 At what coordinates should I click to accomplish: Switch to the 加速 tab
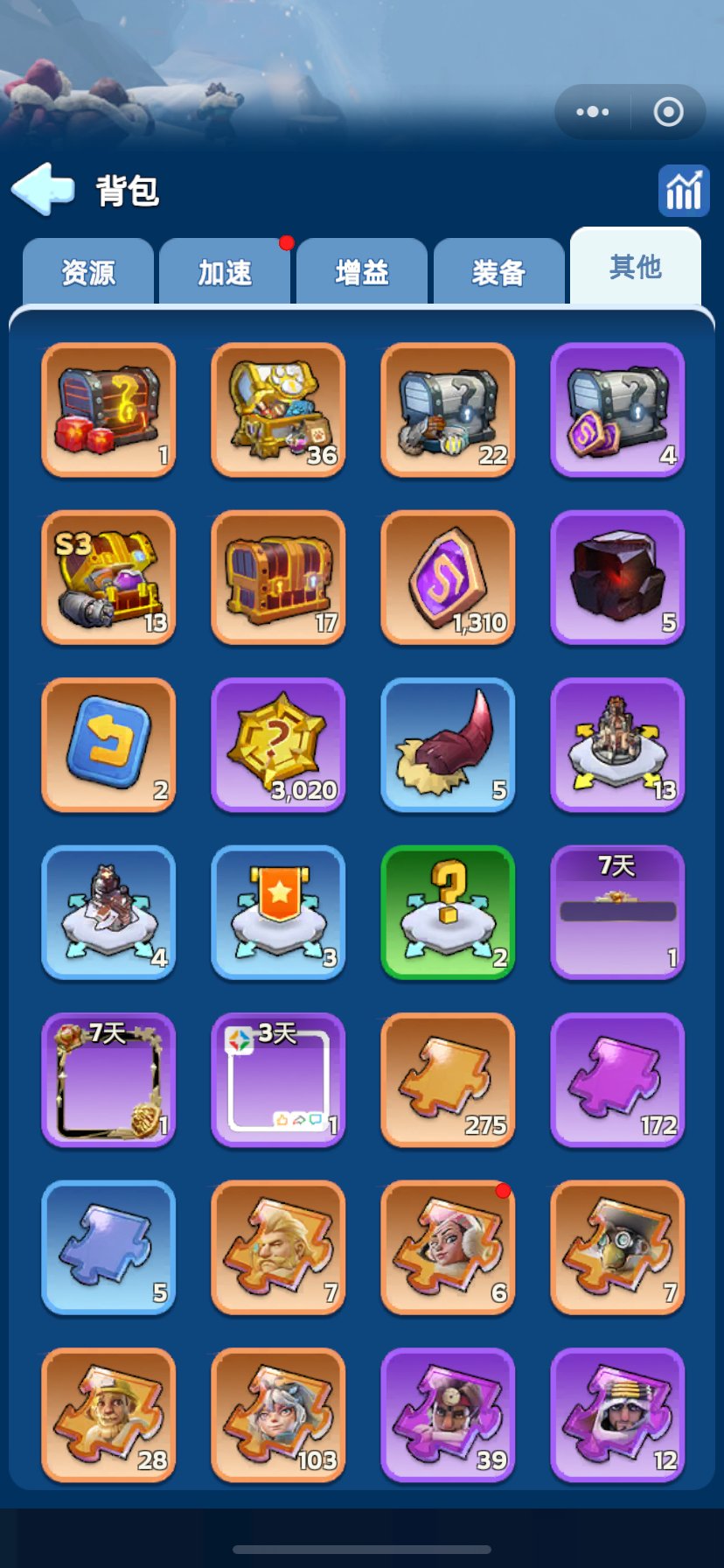225,272
